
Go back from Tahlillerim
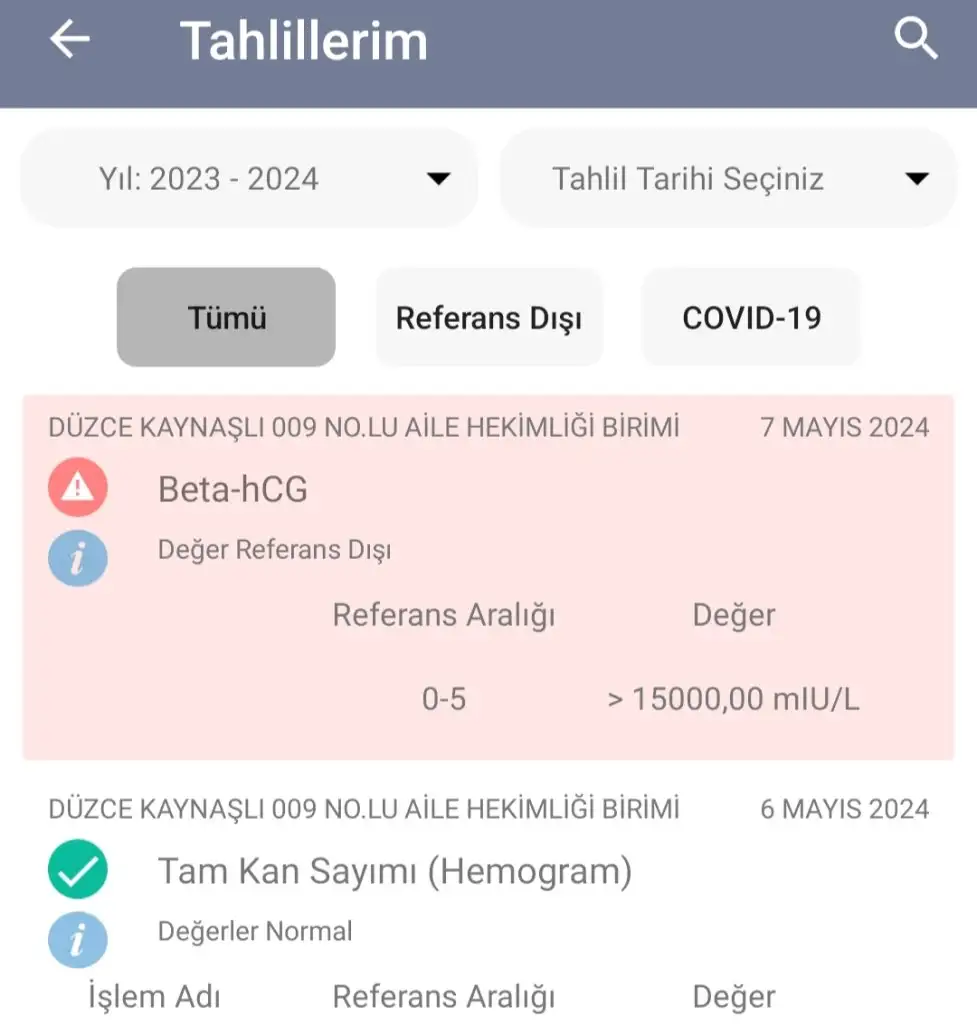tap(70, 40)
